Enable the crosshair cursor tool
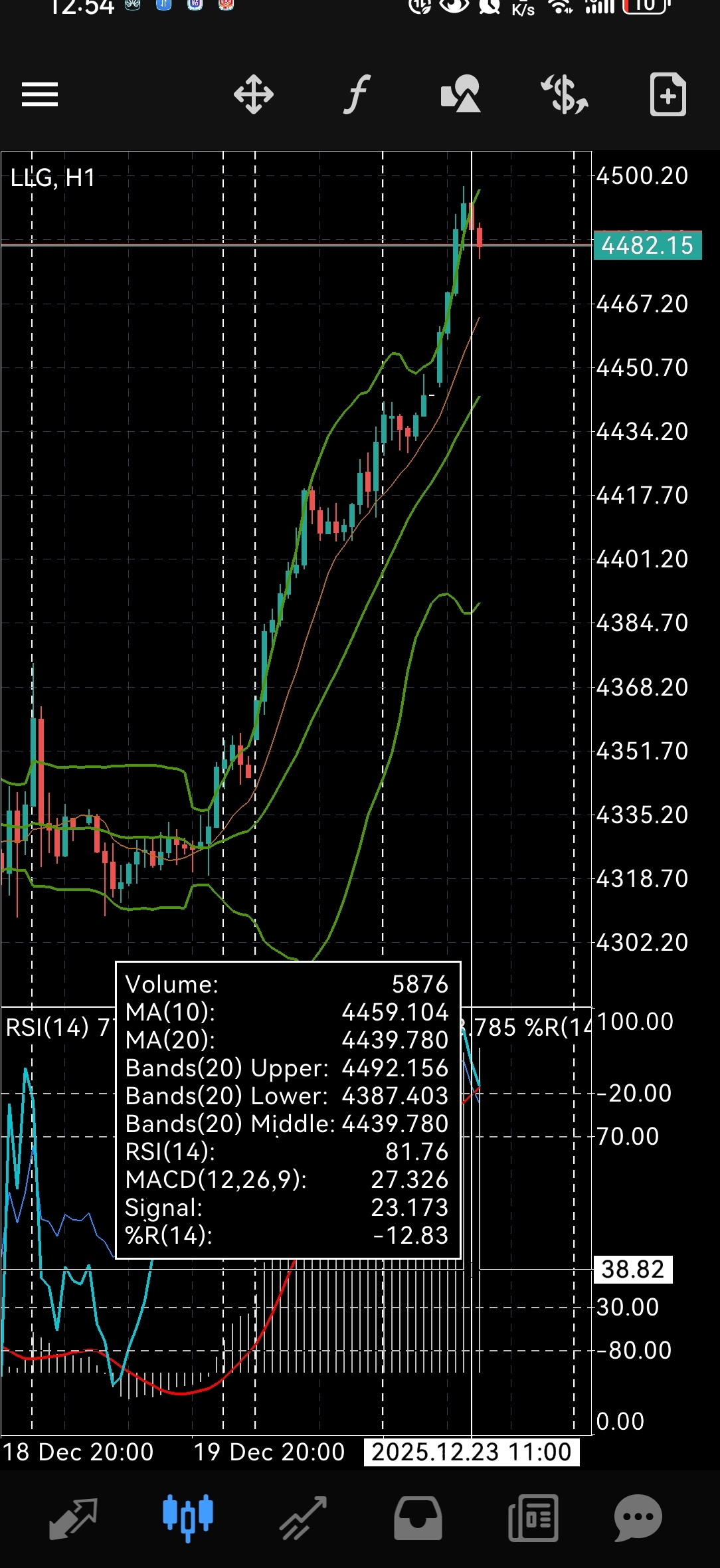Screen dimensions: 720x1568 [x=254, y=94]
